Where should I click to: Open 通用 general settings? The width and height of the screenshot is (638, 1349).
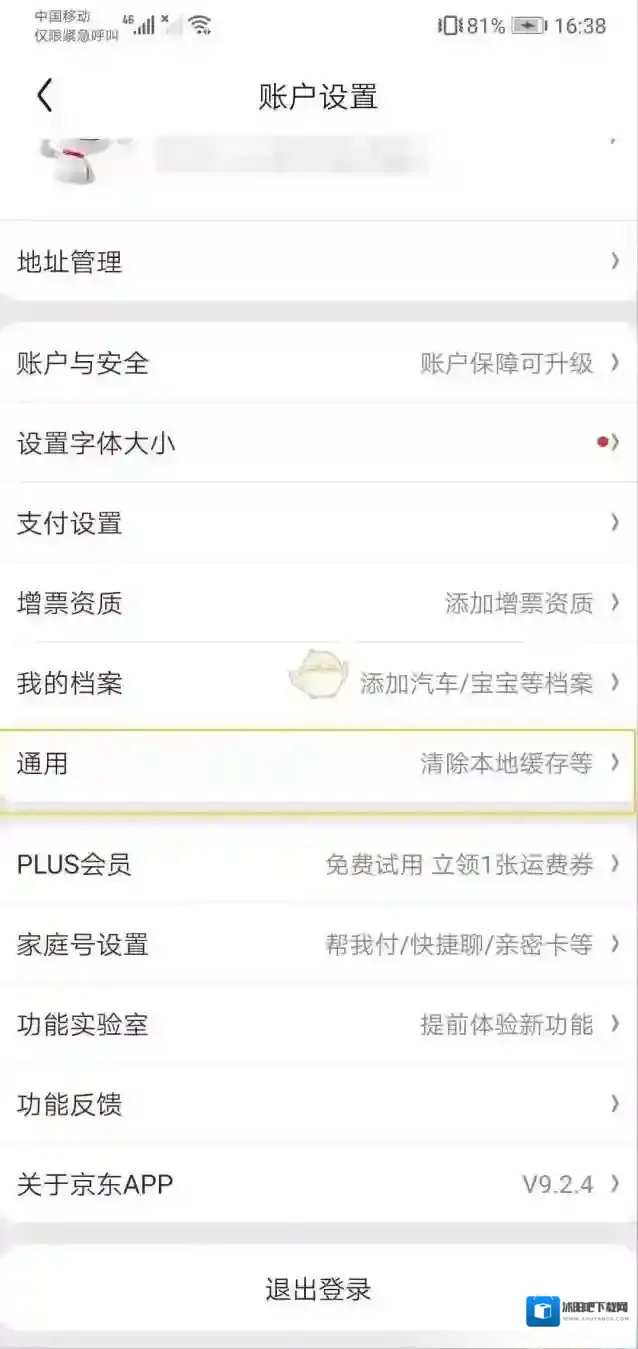click(318, 764)
